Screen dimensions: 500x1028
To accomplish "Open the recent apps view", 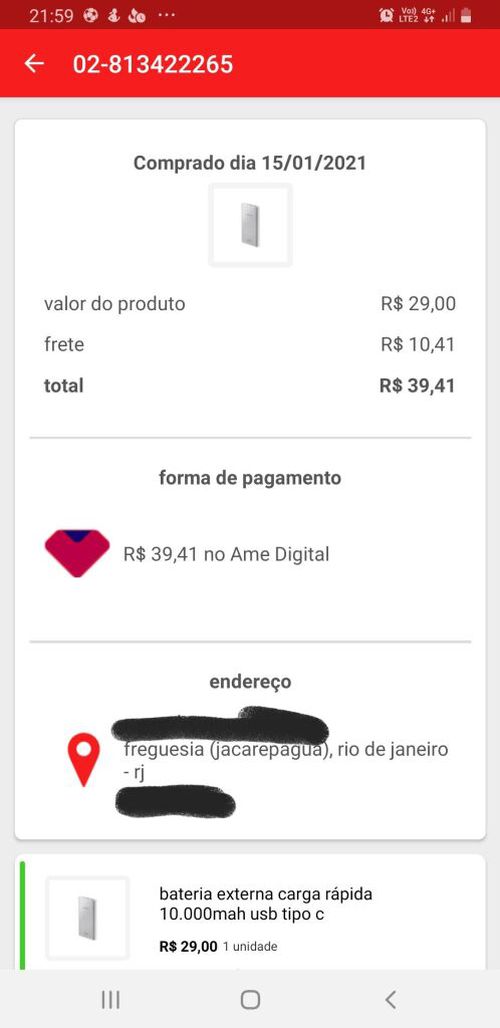I will (111, 1000).
